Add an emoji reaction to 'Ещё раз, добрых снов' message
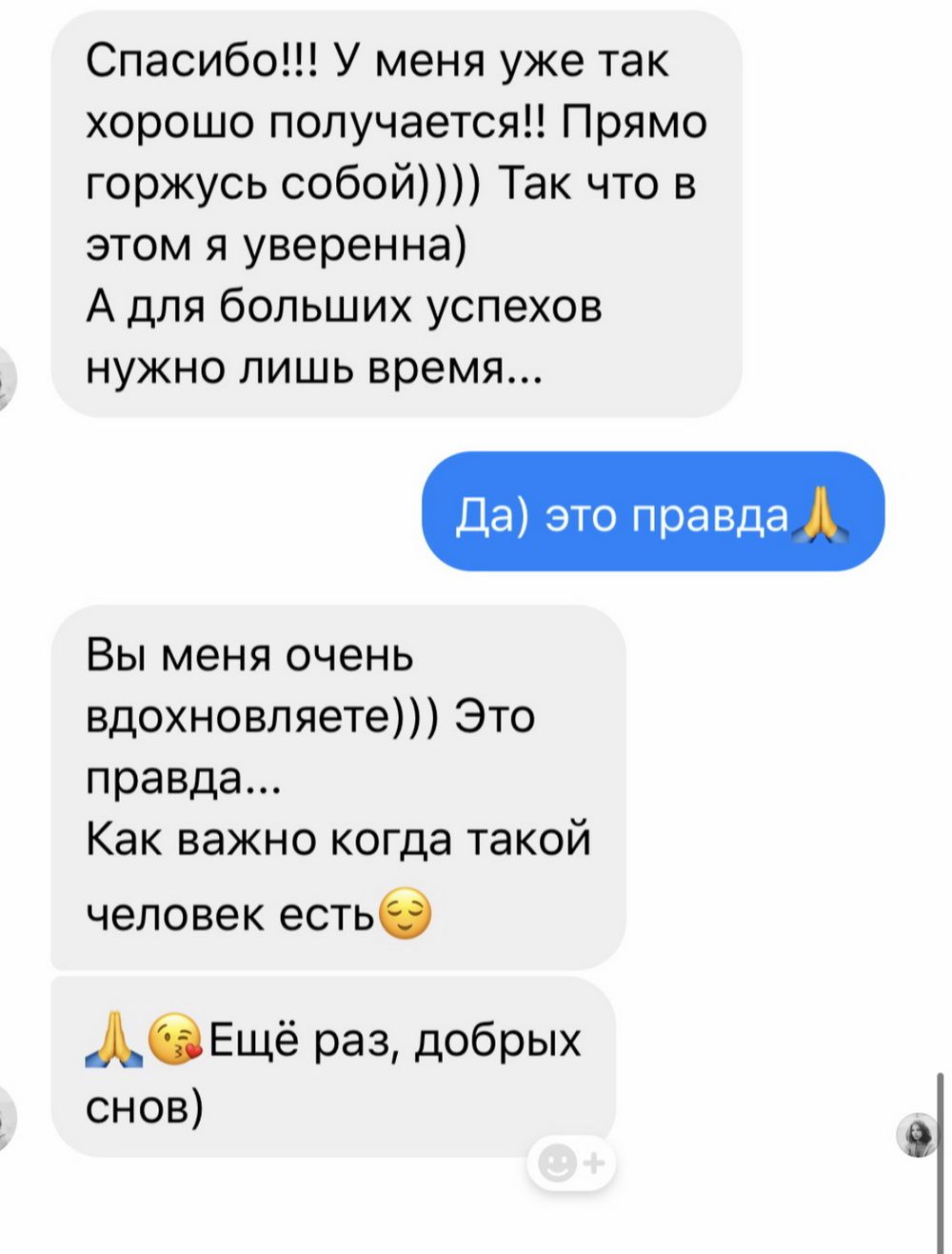Screen dimensions: 952x1254 [570, 1163]
